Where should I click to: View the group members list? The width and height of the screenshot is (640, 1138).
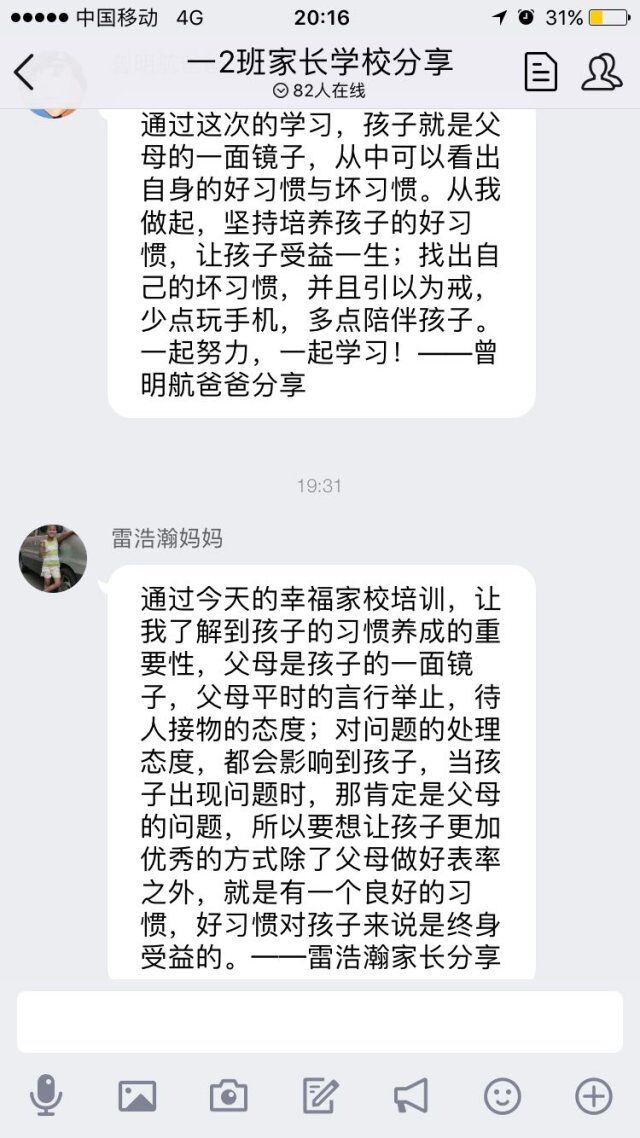click(601, 72)
